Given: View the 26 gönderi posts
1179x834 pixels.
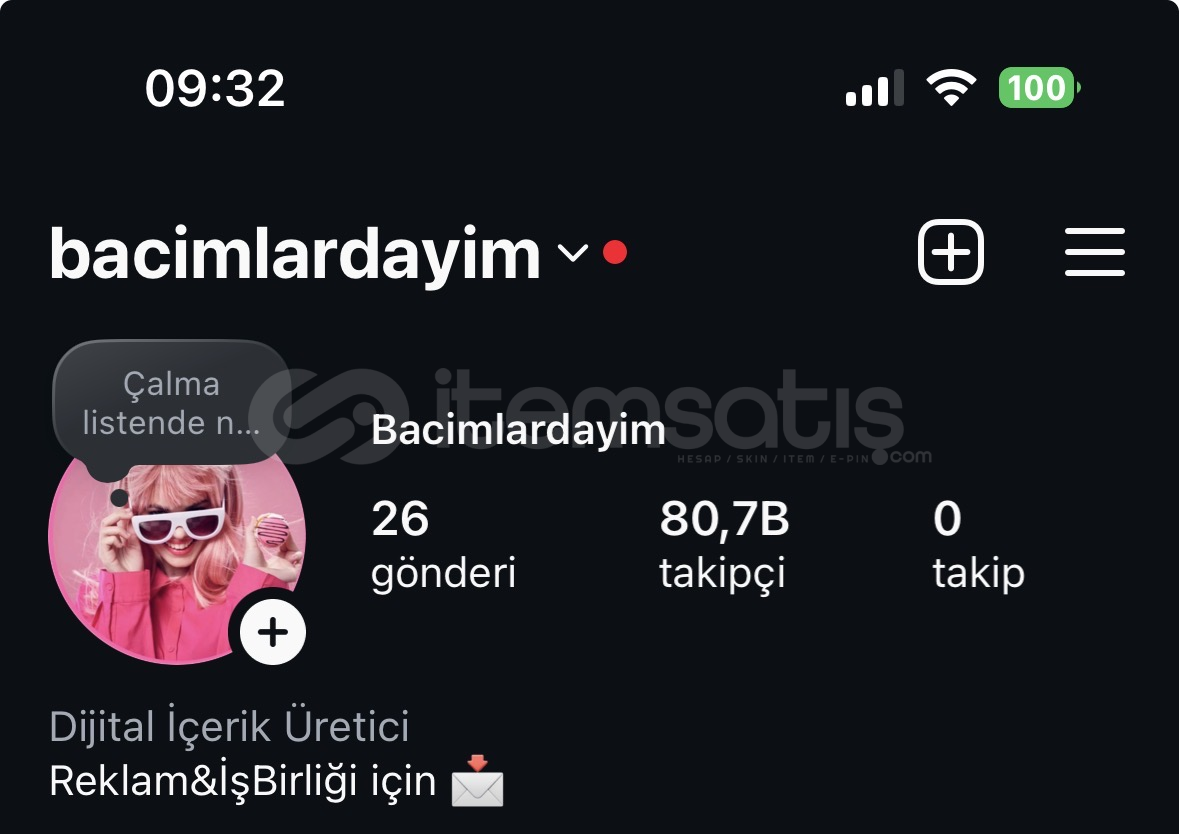Looking at the screenshot, I should pyautogui.click(x=443, y=545).
